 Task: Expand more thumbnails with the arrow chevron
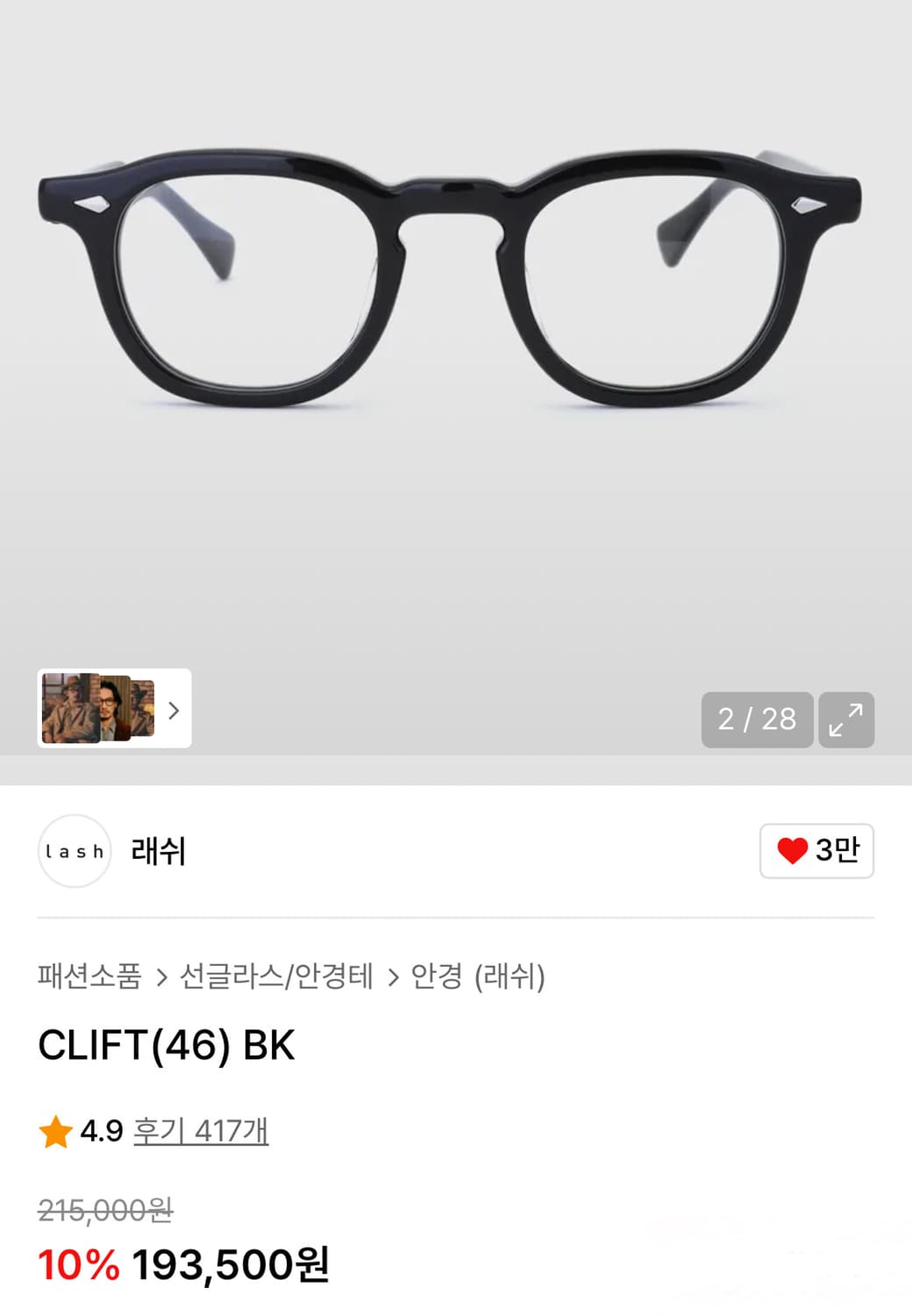[x=173, y=711]
